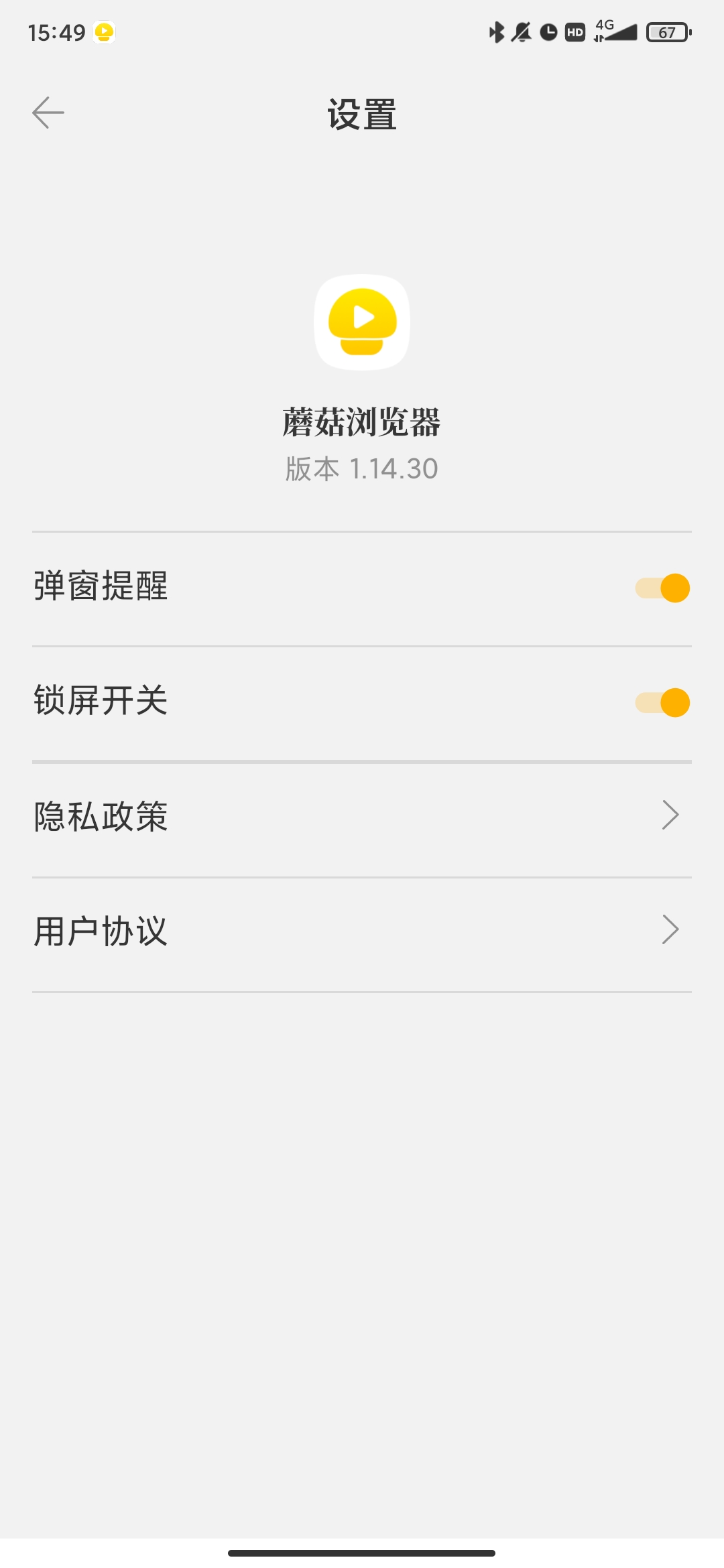The height and width of the screenshot is (1568, 724).
Task: Click the Bluetooth icon in the status bar
Action: coord(497,31)
